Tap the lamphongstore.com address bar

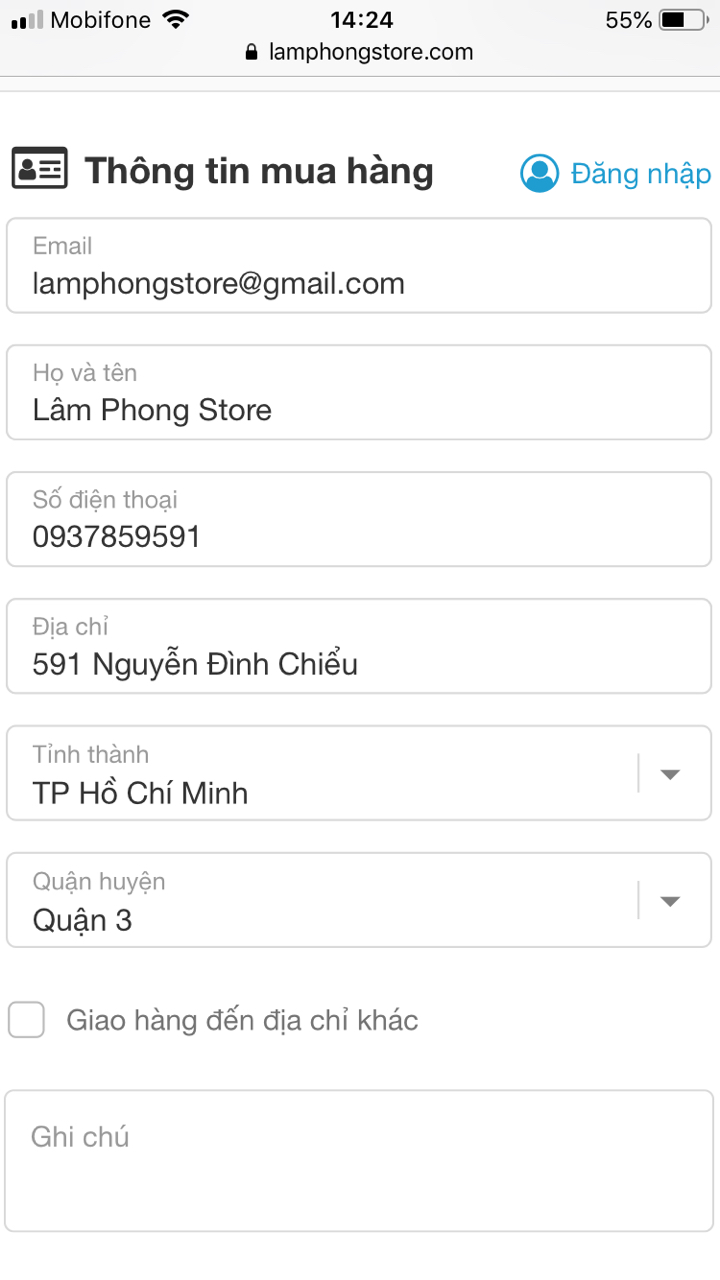pyautogui.click(x=360, y=52)
